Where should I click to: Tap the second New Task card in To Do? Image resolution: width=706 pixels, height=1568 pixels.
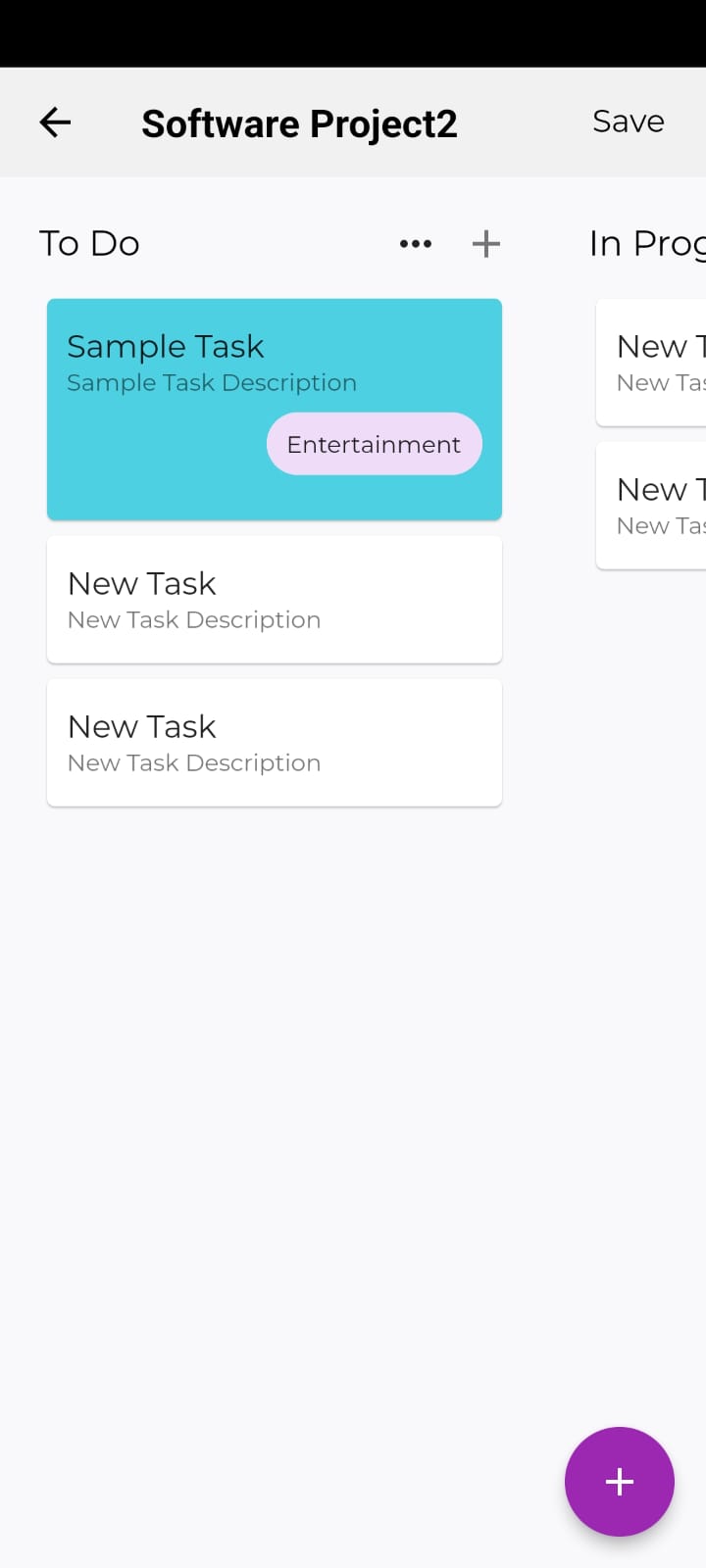274,742
